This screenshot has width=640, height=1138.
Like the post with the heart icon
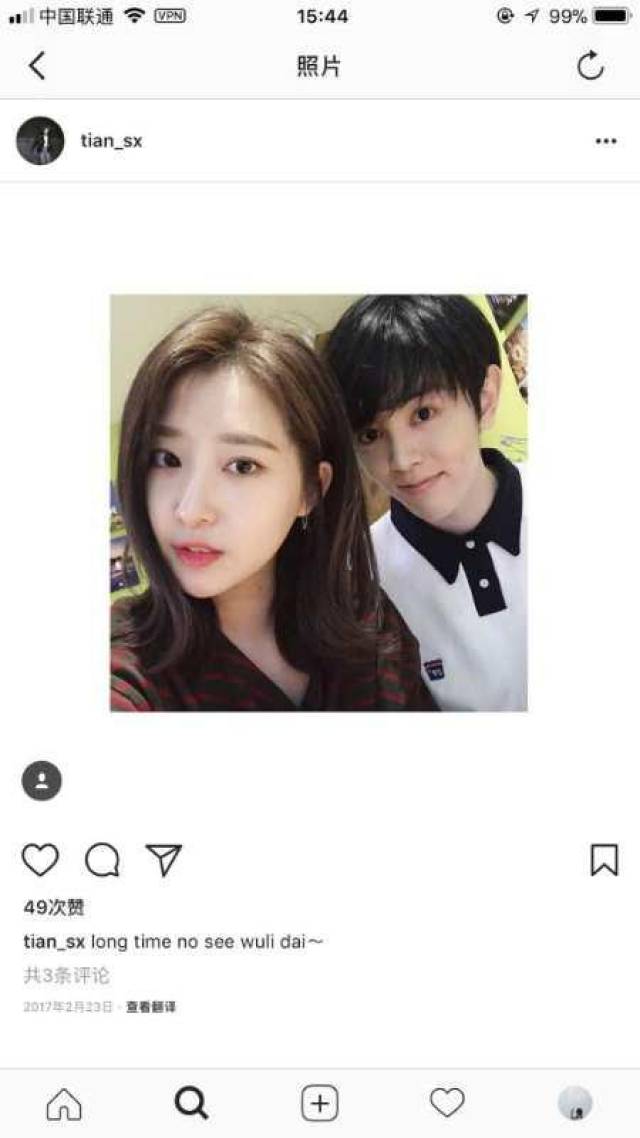point(41,860)
